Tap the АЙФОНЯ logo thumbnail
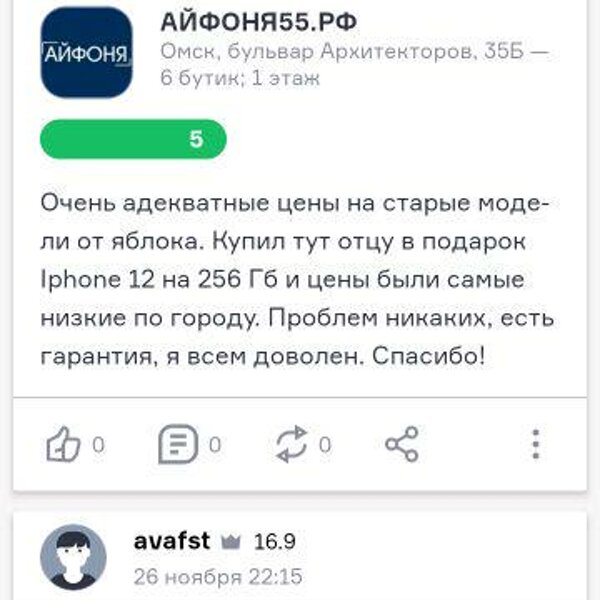 pos(86,52)
